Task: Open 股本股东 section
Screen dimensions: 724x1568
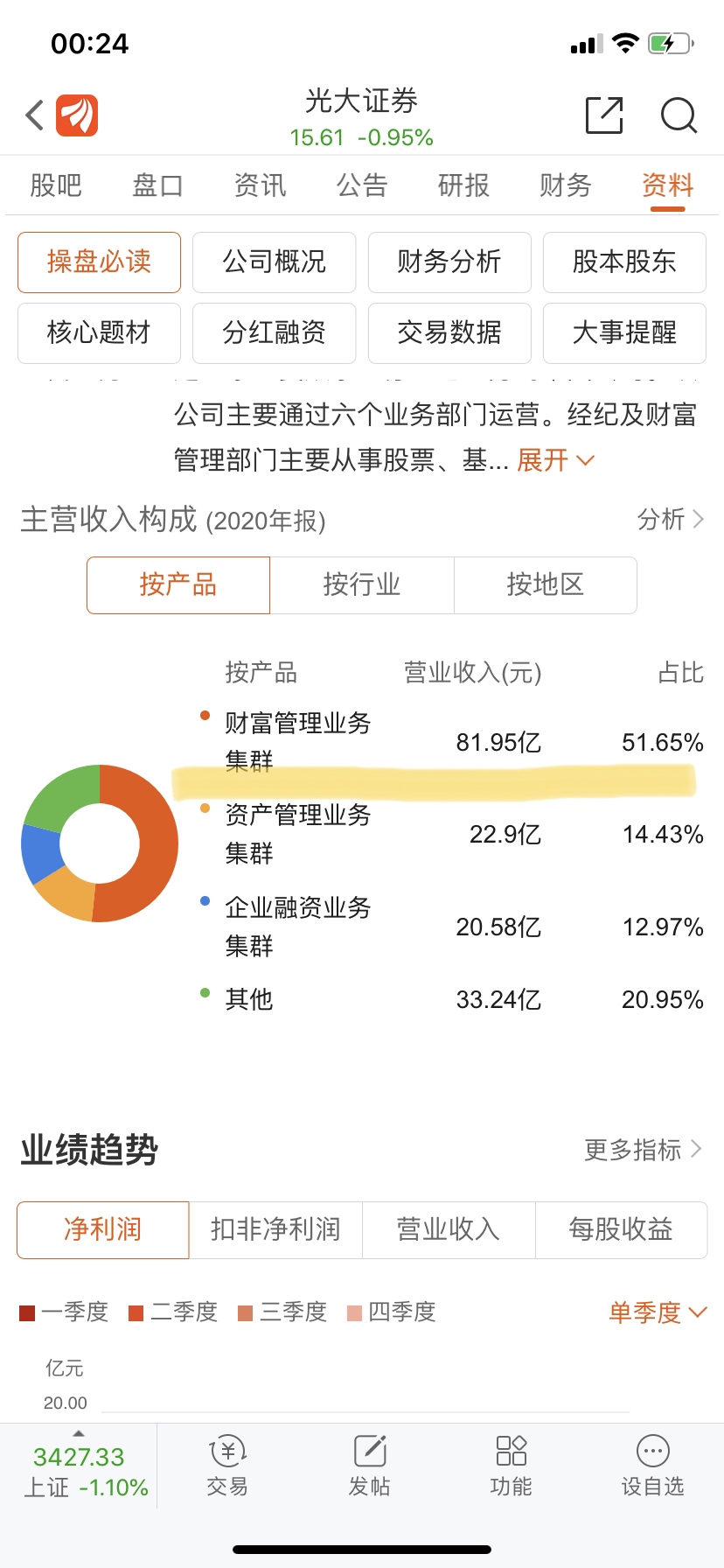Action: pos(624,262)
